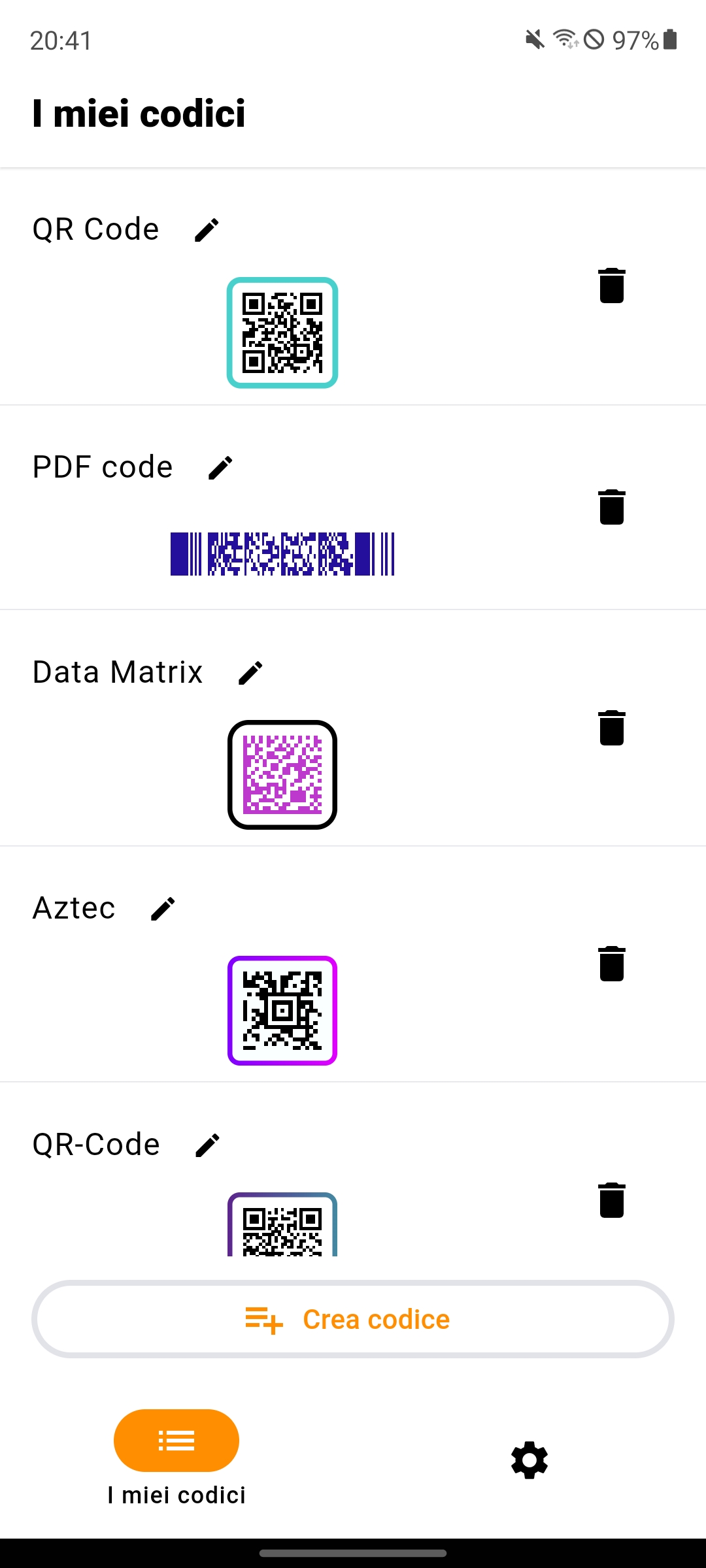Open the settings gear tab

(x=529, y=1460)
